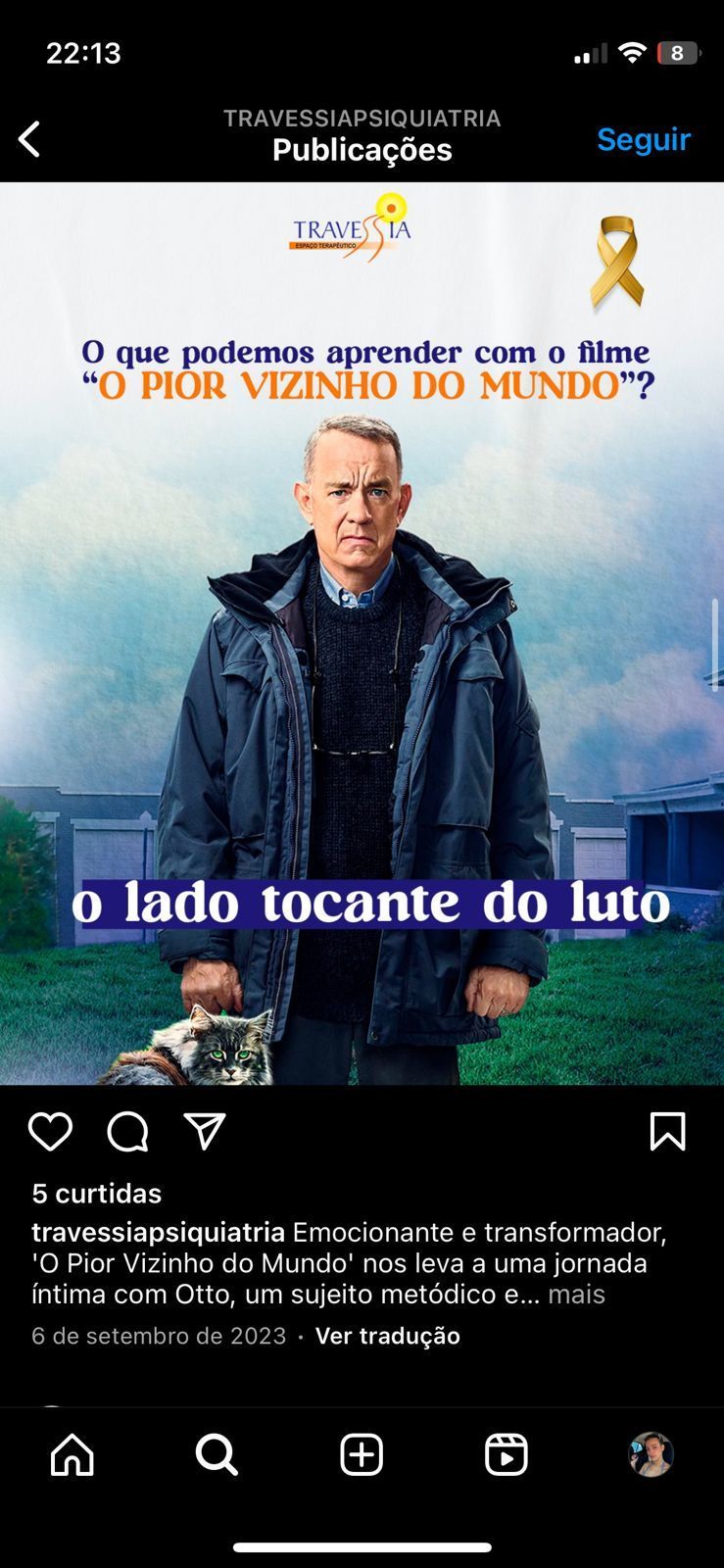Open the comments on this post
724x1568 pixels.
(x=127, y=1132)
